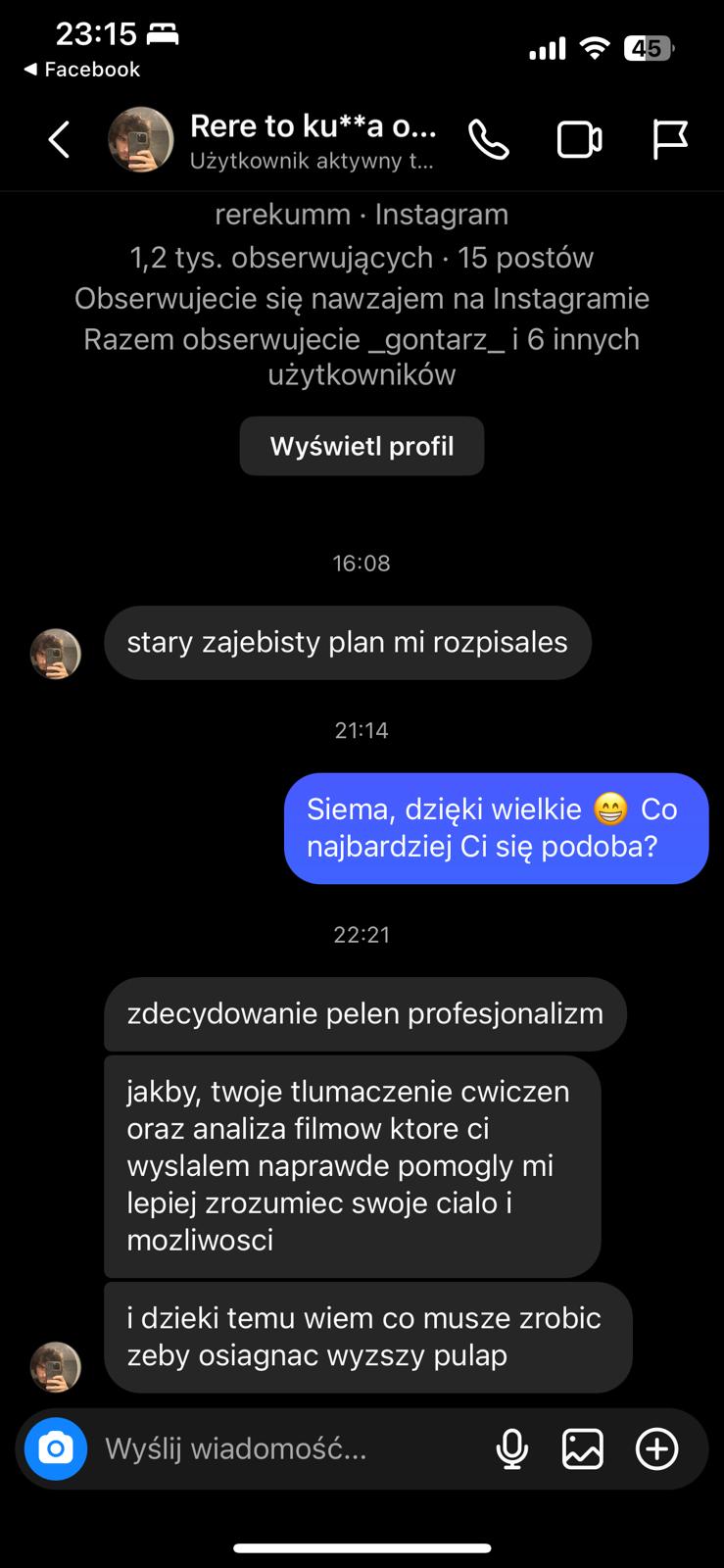Open more attachment options plus icon

656,1448
